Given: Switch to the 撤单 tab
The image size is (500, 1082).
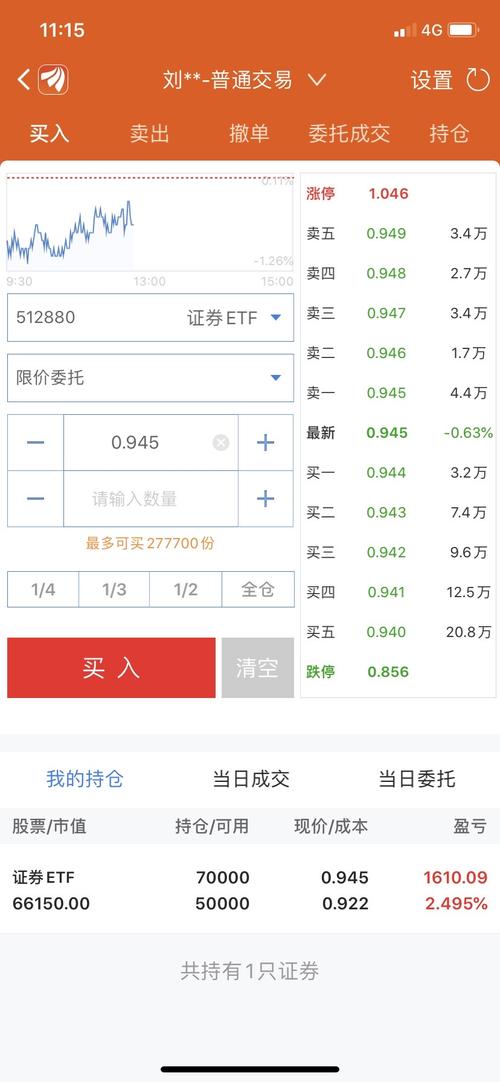Looking at the screenshot, I should coord(249,133).
